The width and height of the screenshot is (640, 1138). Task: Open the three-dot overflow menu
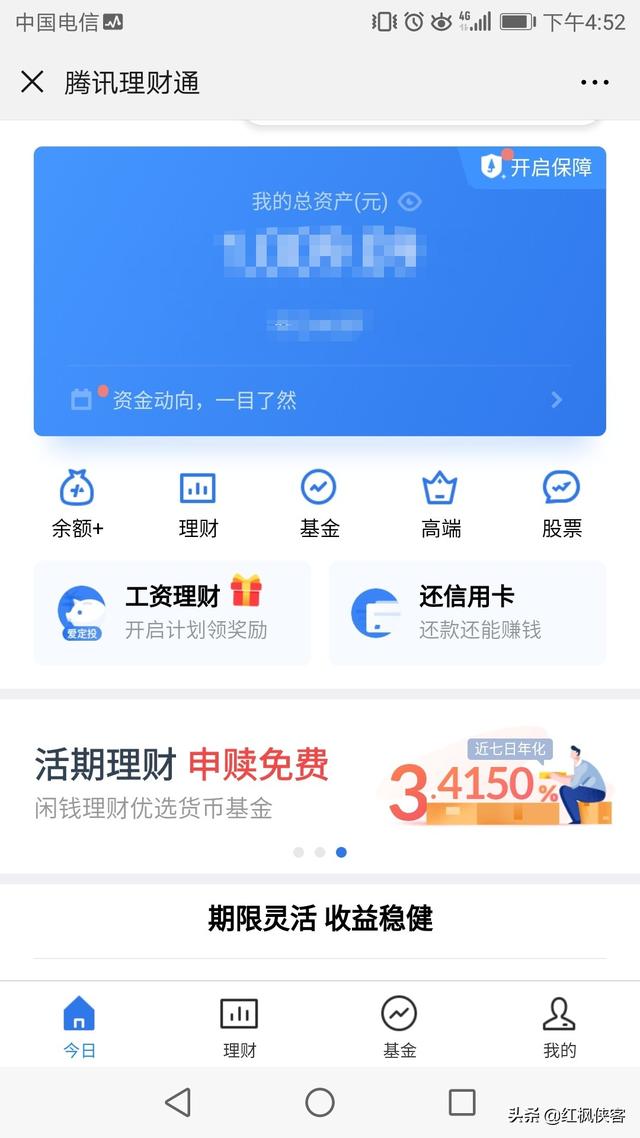[594, 83]
